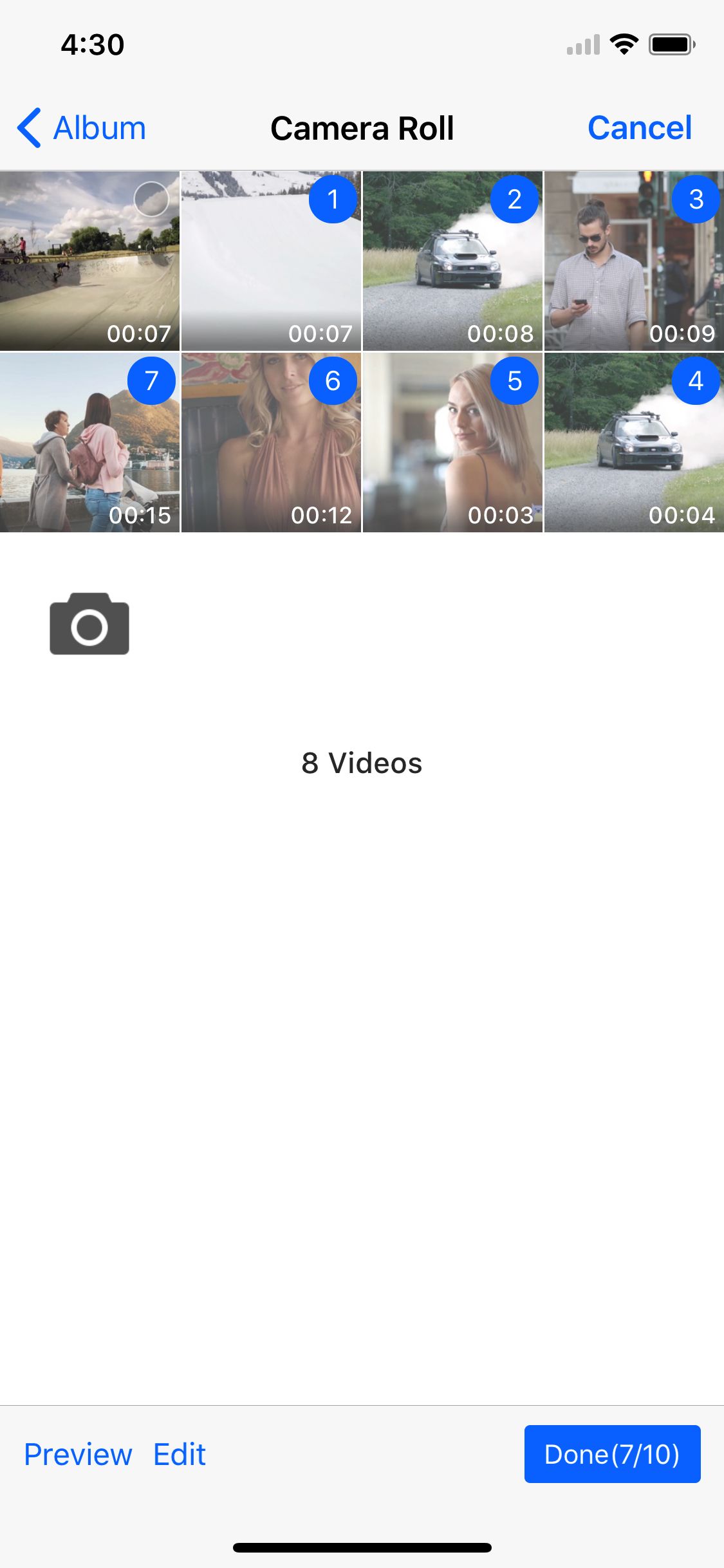Deselect video numbered 5
Viewport: 724px width, 1568px height.
coord(514,381)
